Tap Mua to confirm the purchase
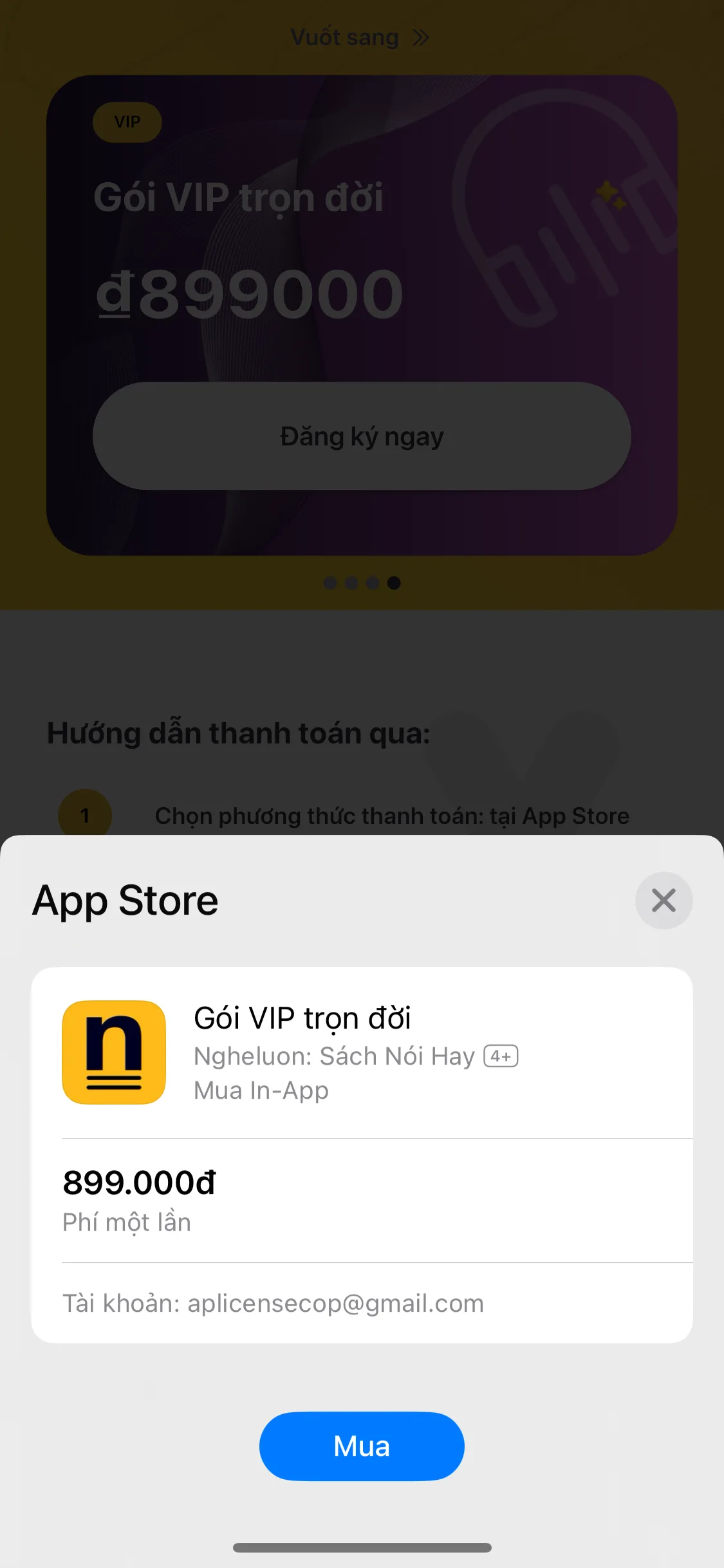 (x=362, y=1446)
